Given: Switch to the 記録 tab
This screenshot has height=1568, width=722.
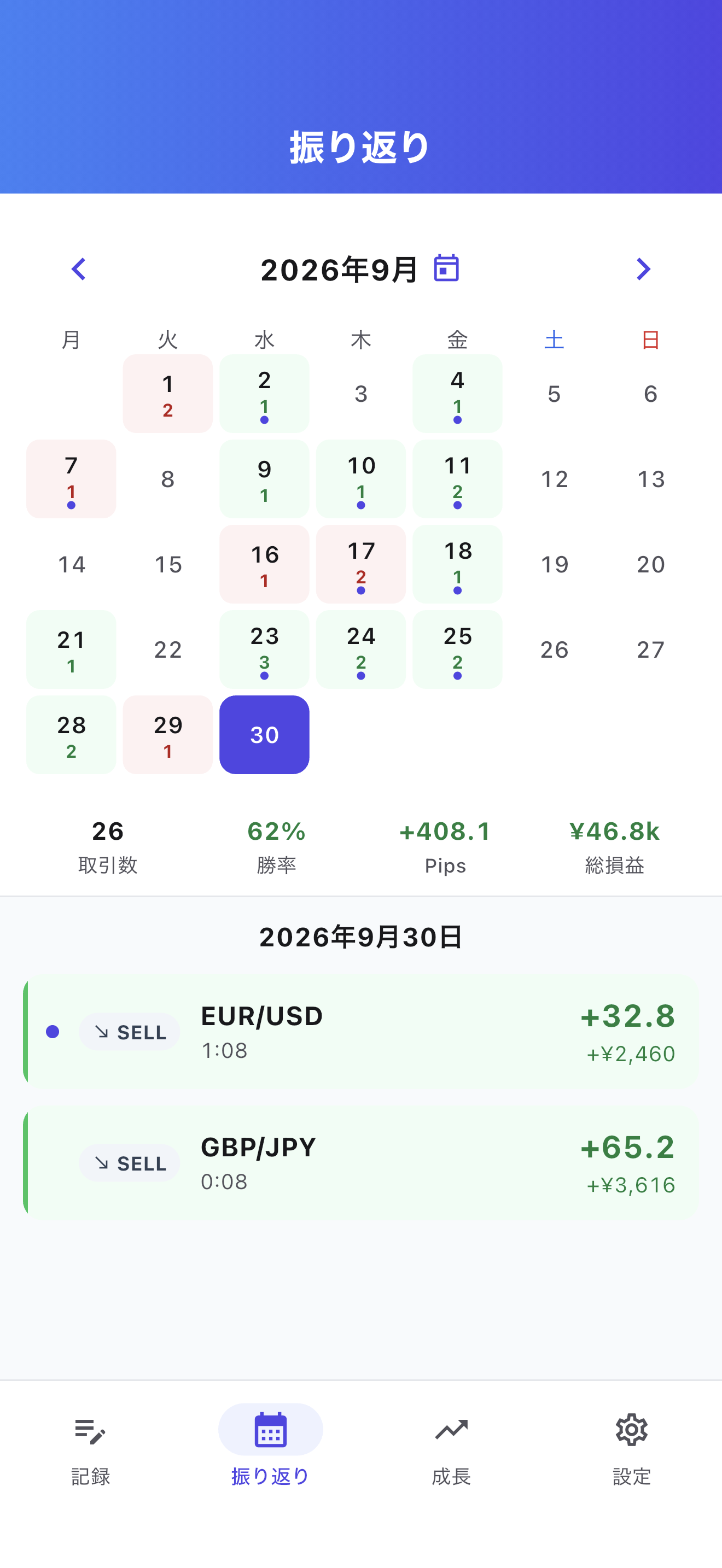Looking at the screenshot, I should pyautogui.click(x=90, y=1450).
